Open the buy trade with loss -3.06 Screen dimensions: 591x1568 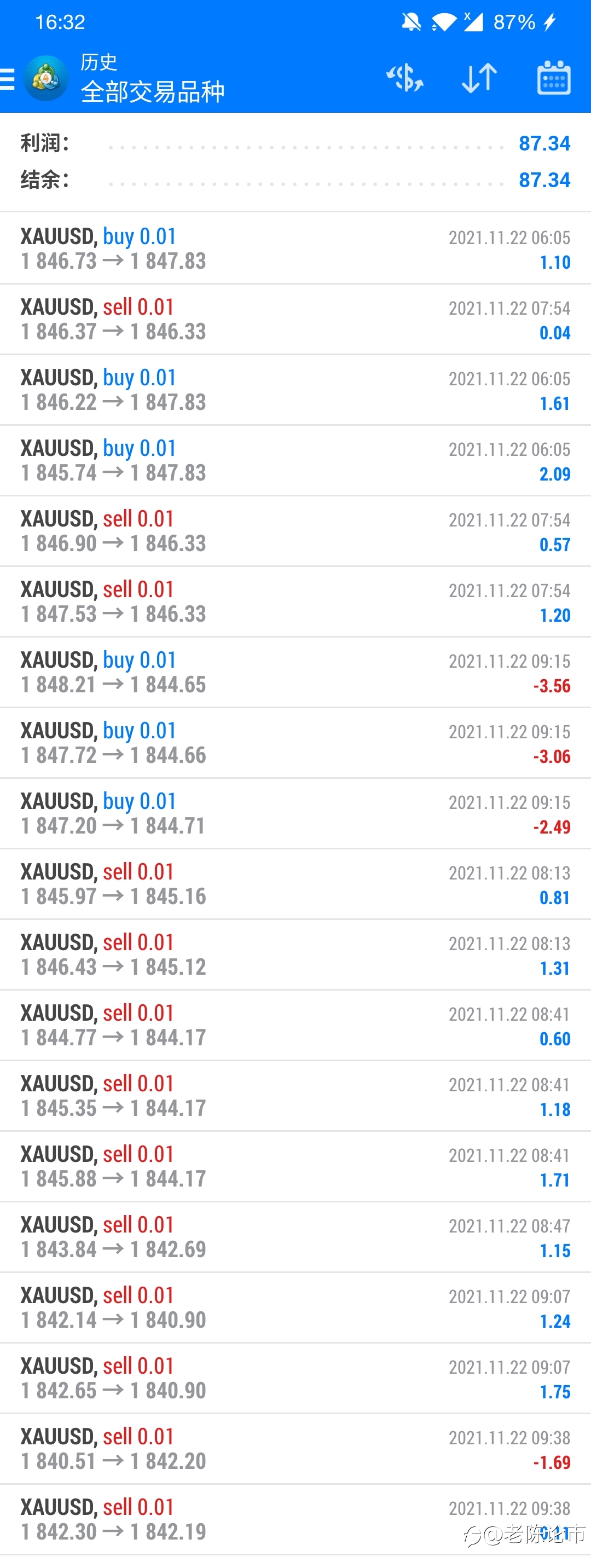295,743
